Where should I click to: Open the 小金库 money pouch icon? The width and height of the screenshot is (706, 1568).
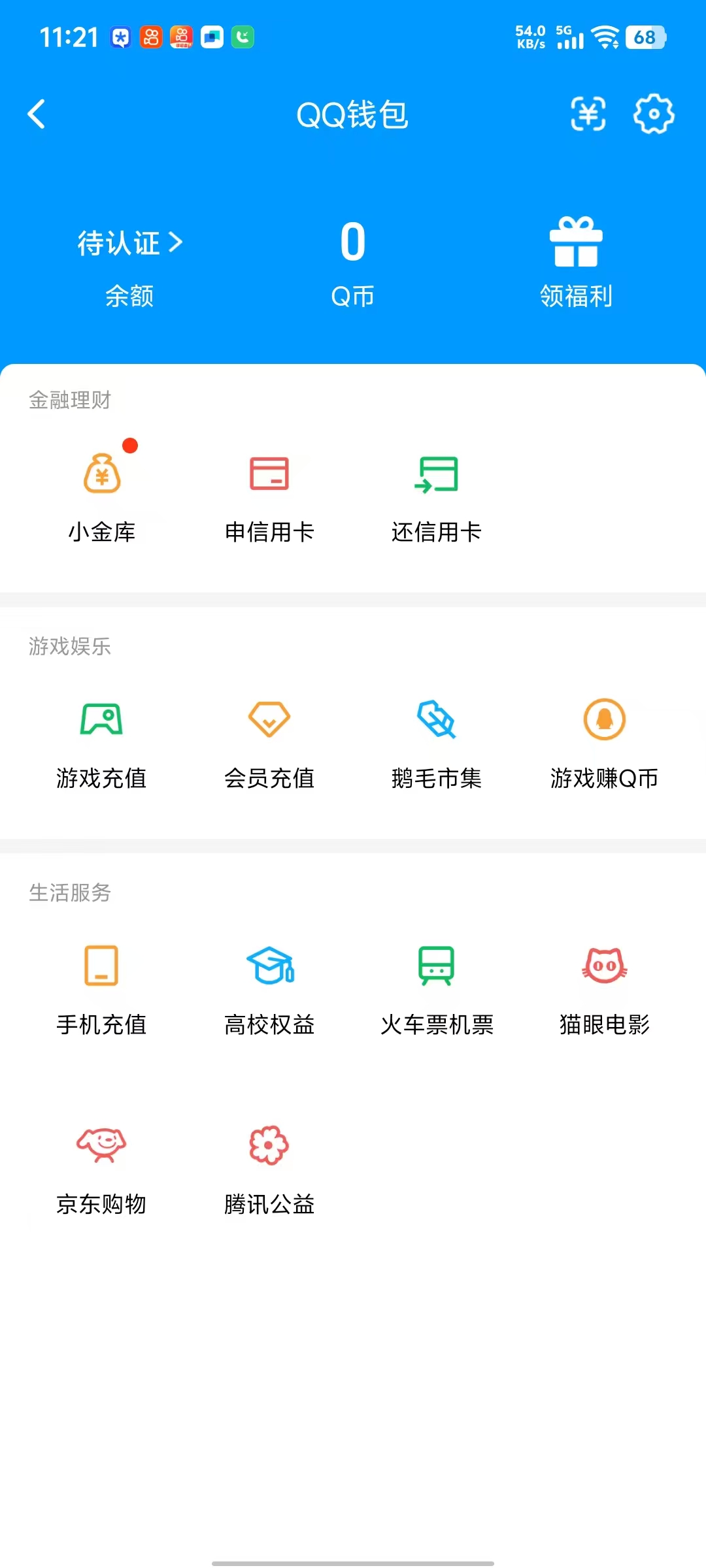[101, 475]
